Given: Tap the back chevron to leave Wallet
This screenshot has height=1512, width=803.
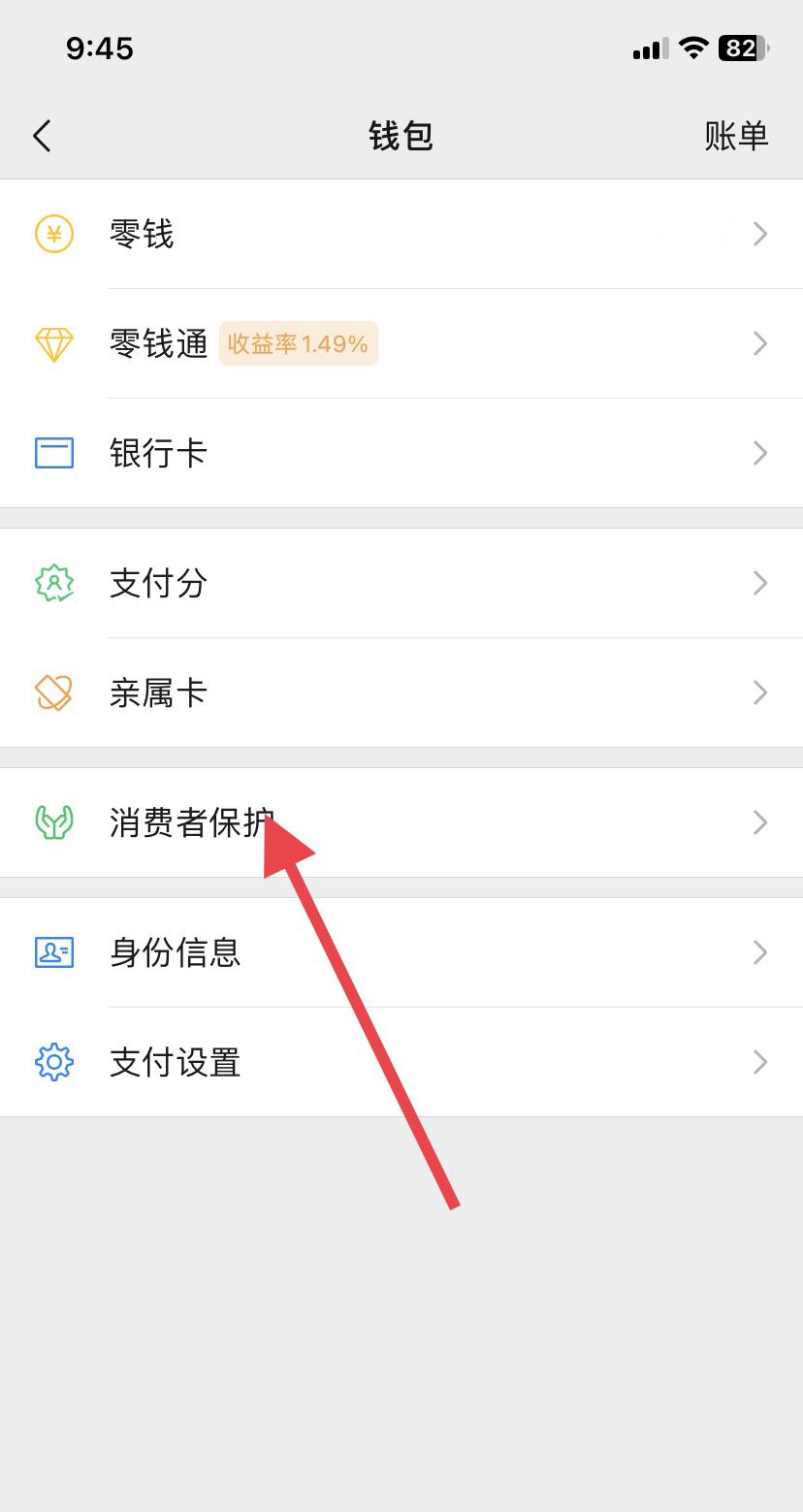Looking at the screenshot, I should coord(43,136).
